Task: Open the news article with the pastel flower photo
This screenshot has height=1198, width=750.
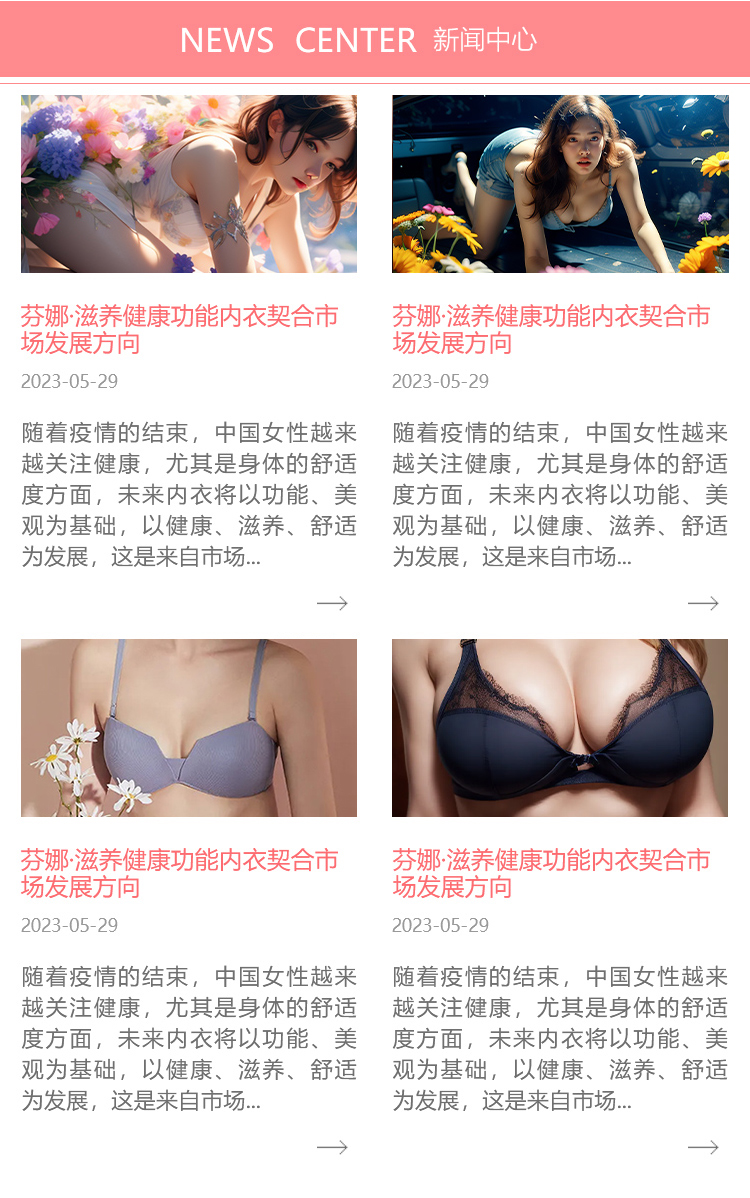Action: click(x=188, y=184)
